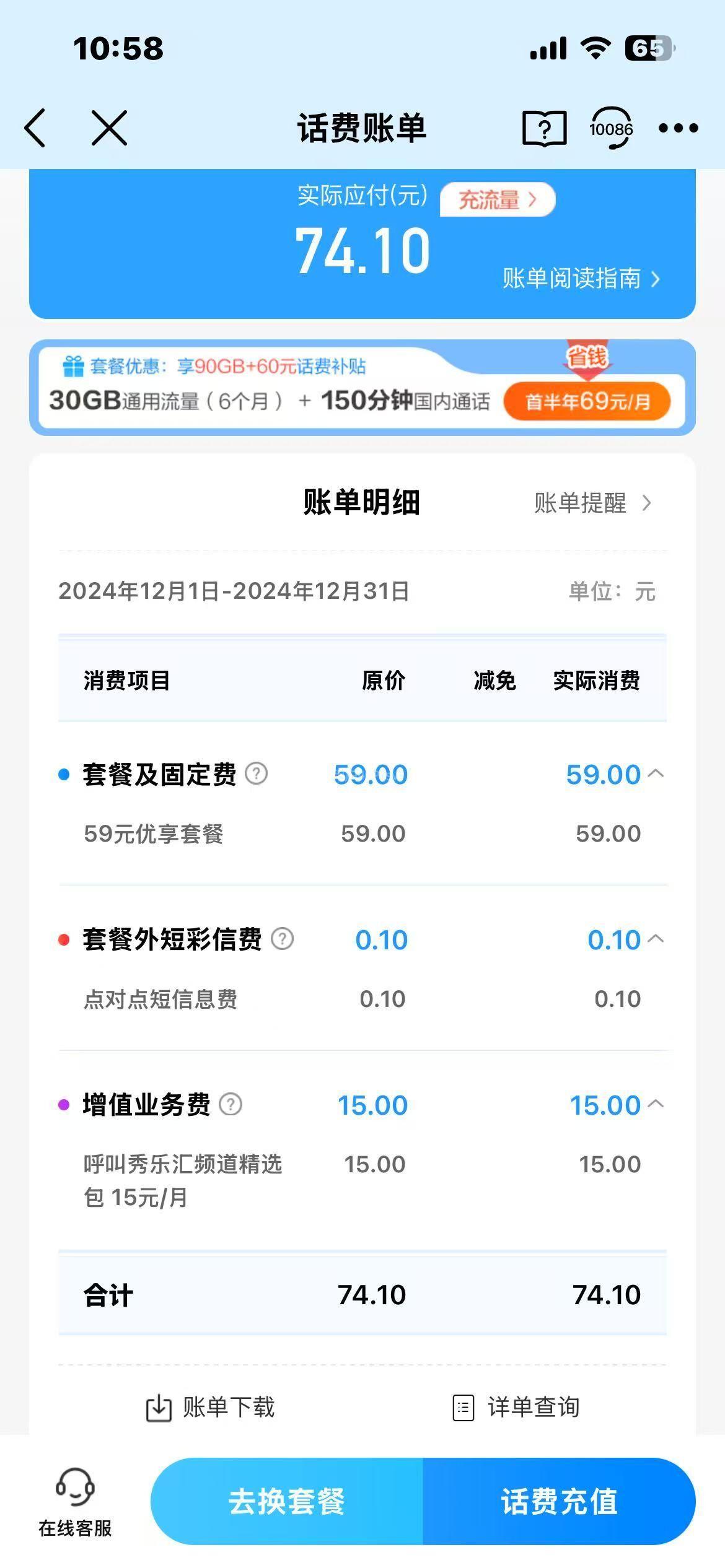Open 账单阅读指南 link
725x1568 pixels.
coord(581,279)
